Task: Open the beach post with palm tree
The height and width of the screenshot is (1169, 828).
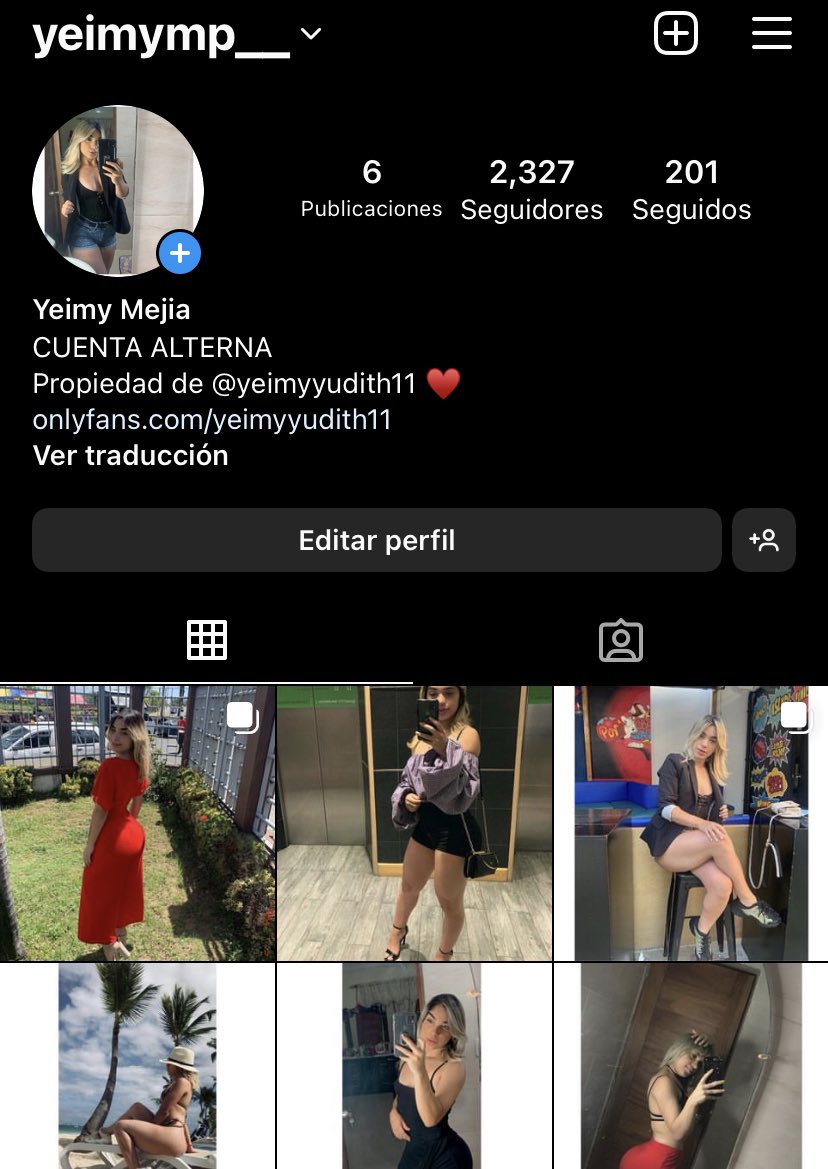Action: 137,1066
